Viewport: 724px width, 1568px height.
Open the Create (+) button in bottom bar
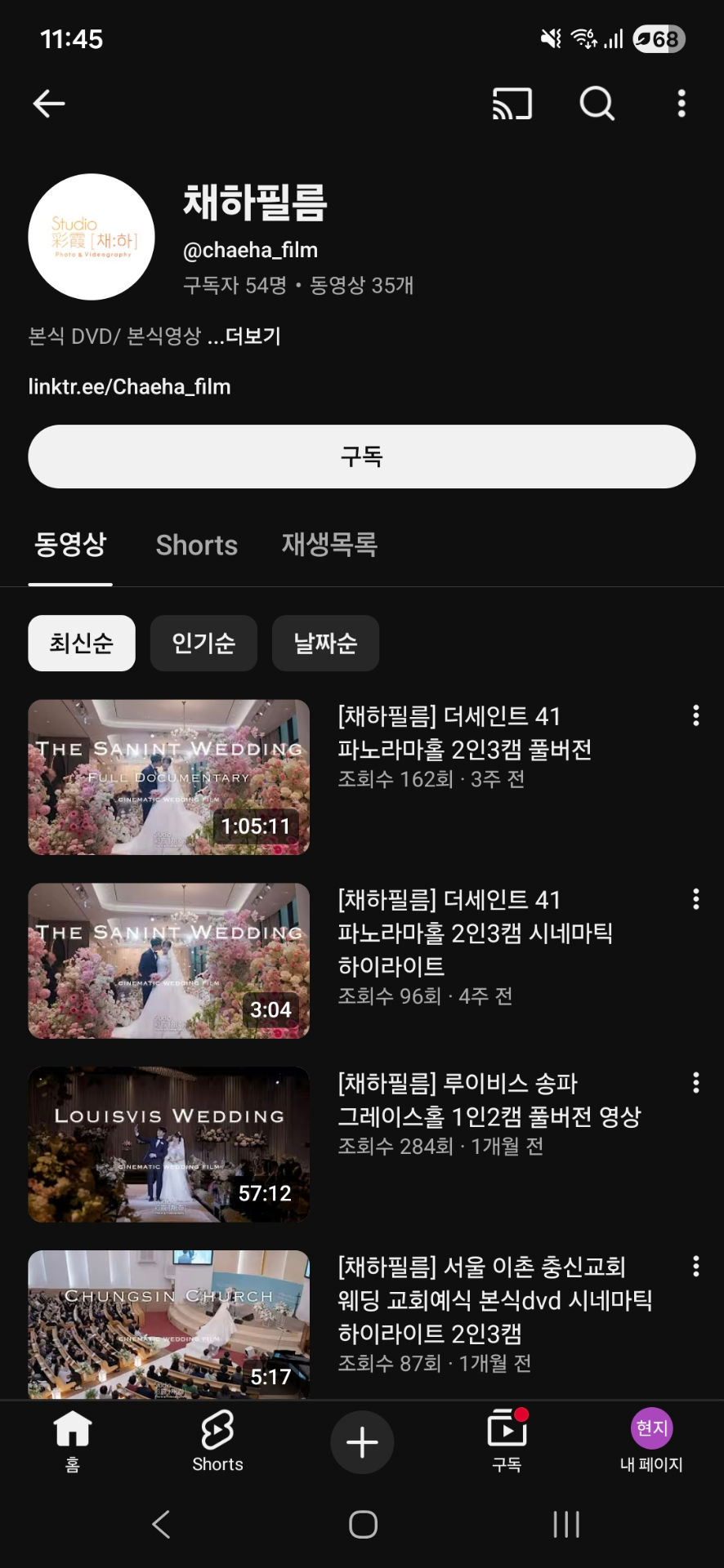(x=362, y=1441)
